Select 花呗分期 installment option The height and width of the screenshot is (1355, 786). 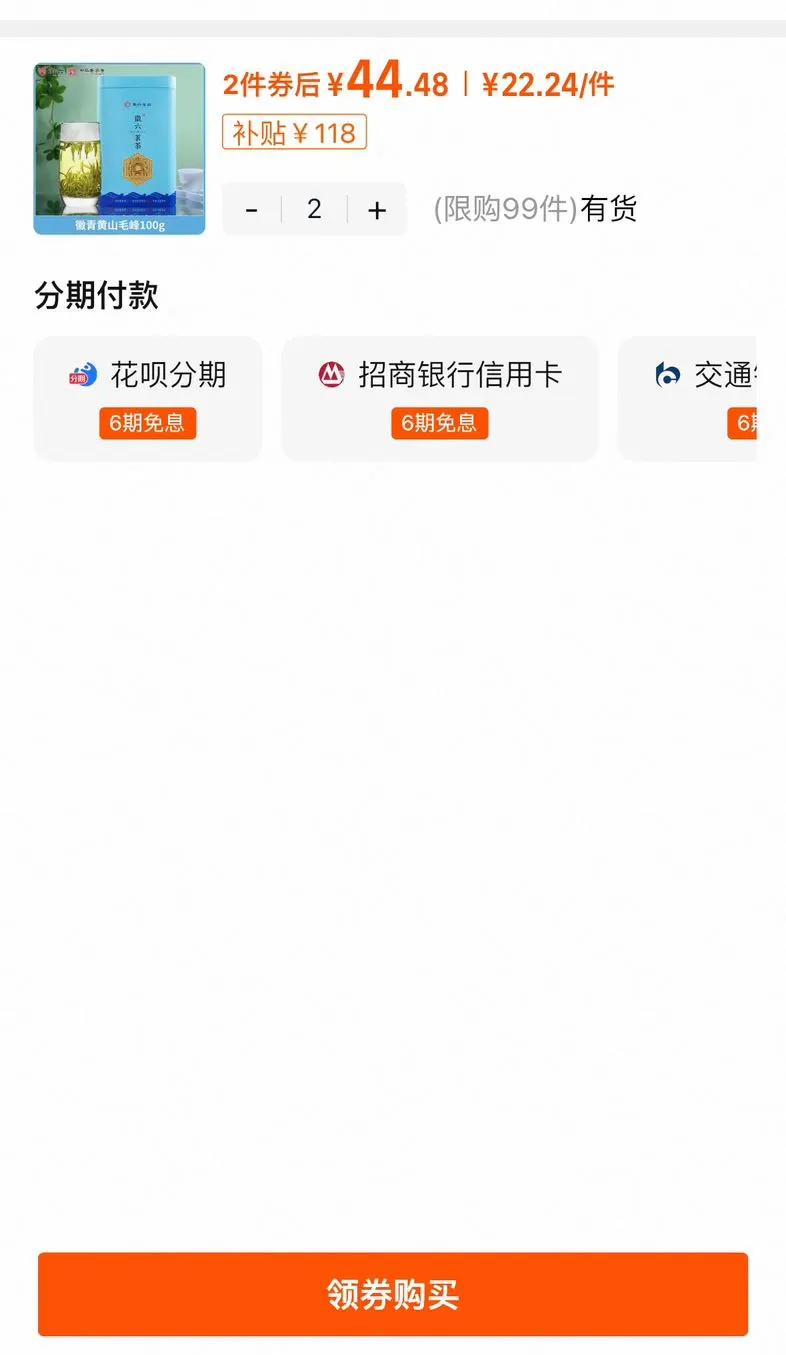click(x=148, y=398)
